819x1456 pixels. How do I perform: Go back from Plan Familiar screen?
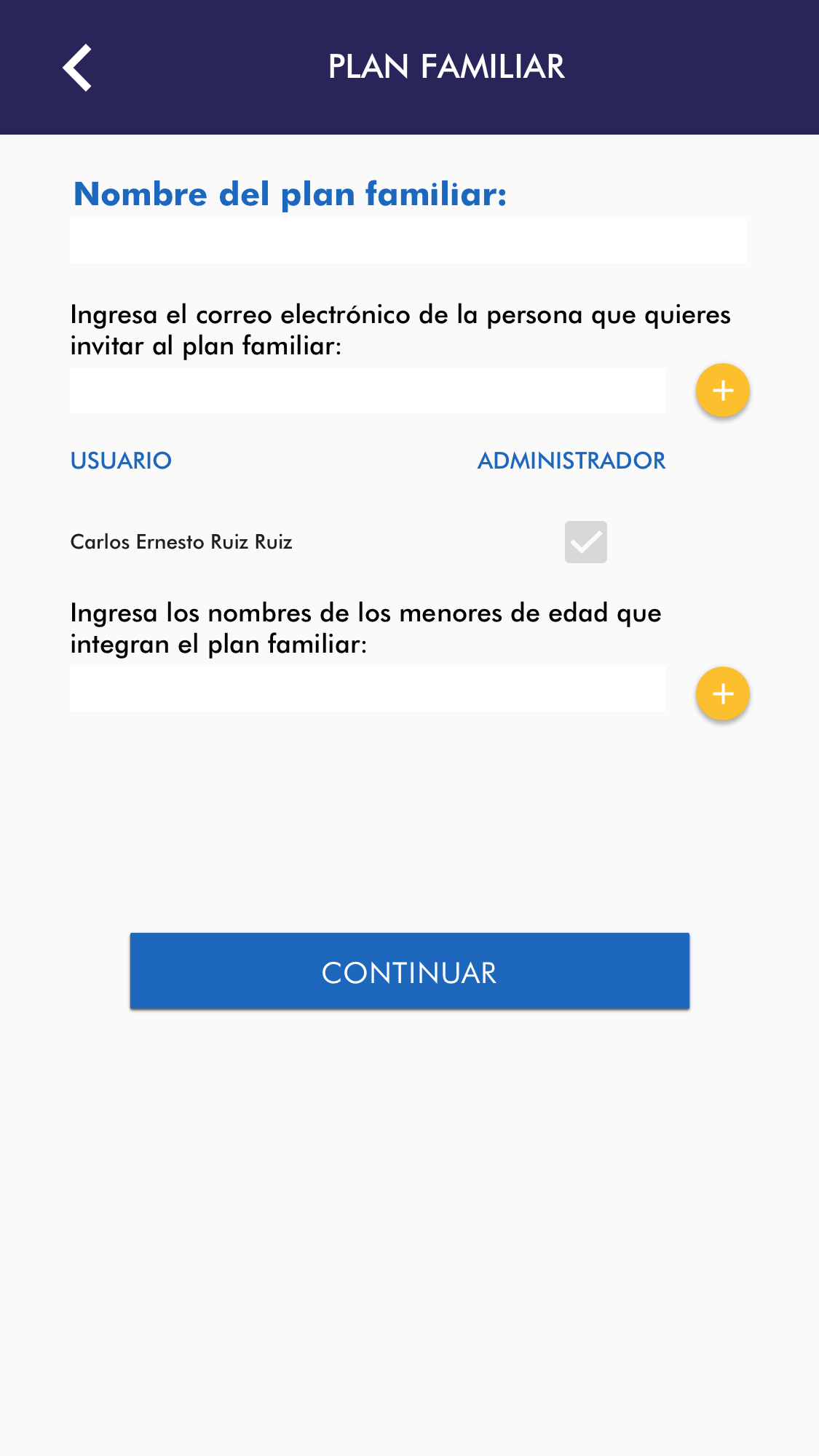77,68
